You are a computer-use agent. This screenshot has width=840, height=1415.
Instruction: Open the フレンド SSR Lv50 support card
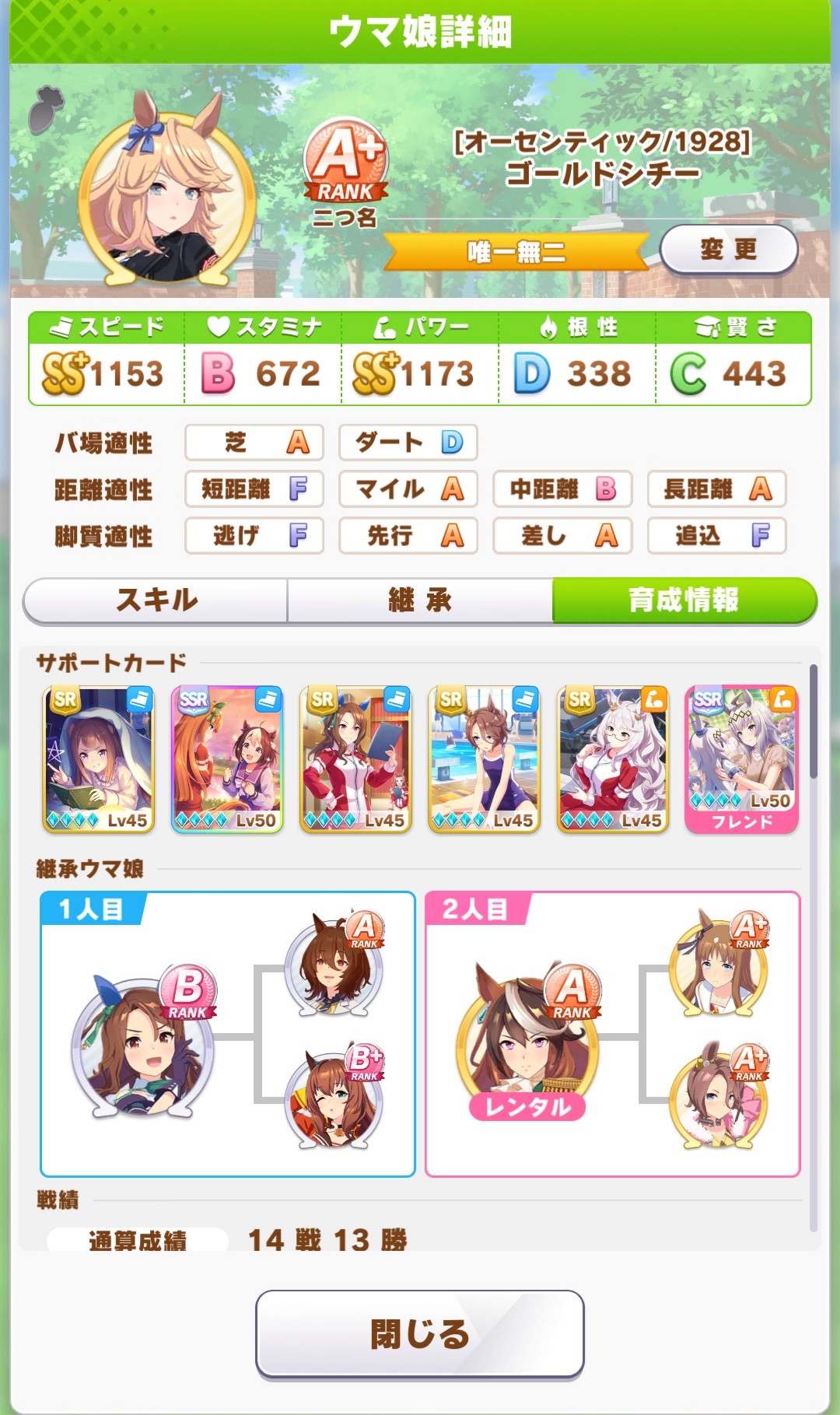point(741,758)
